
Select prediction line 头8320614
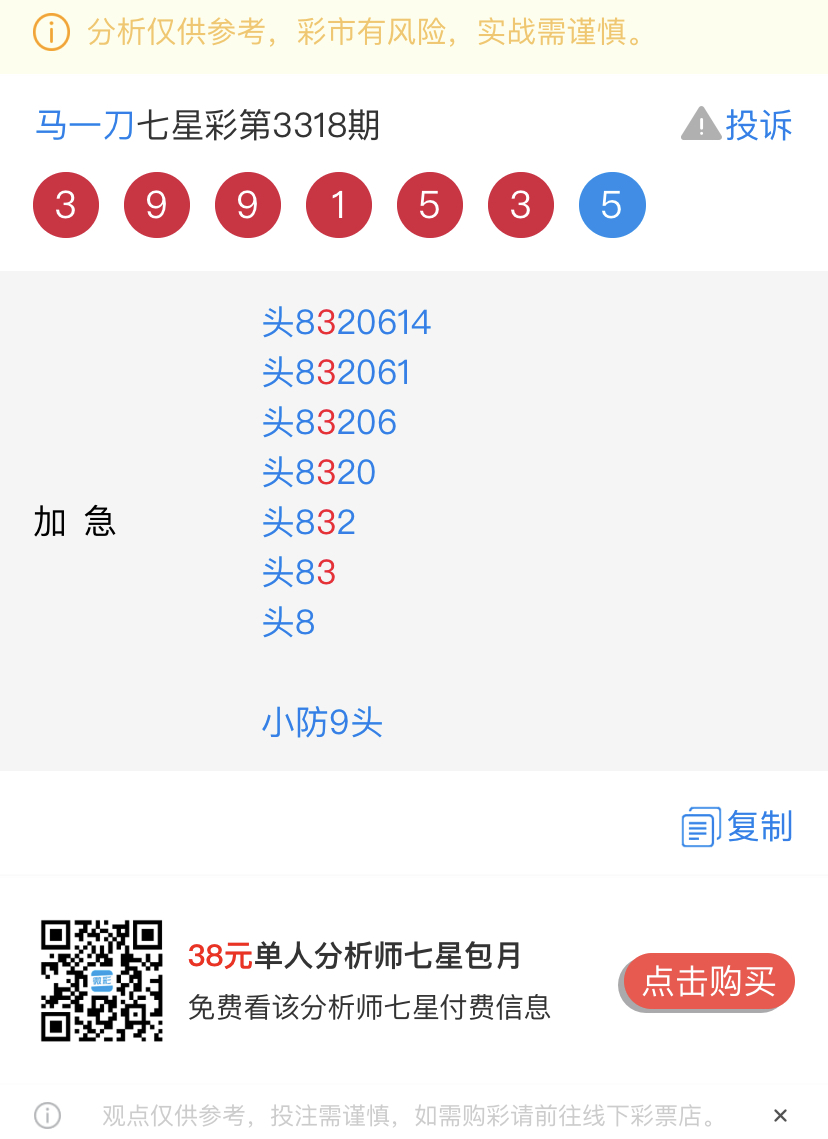[347, 322]
